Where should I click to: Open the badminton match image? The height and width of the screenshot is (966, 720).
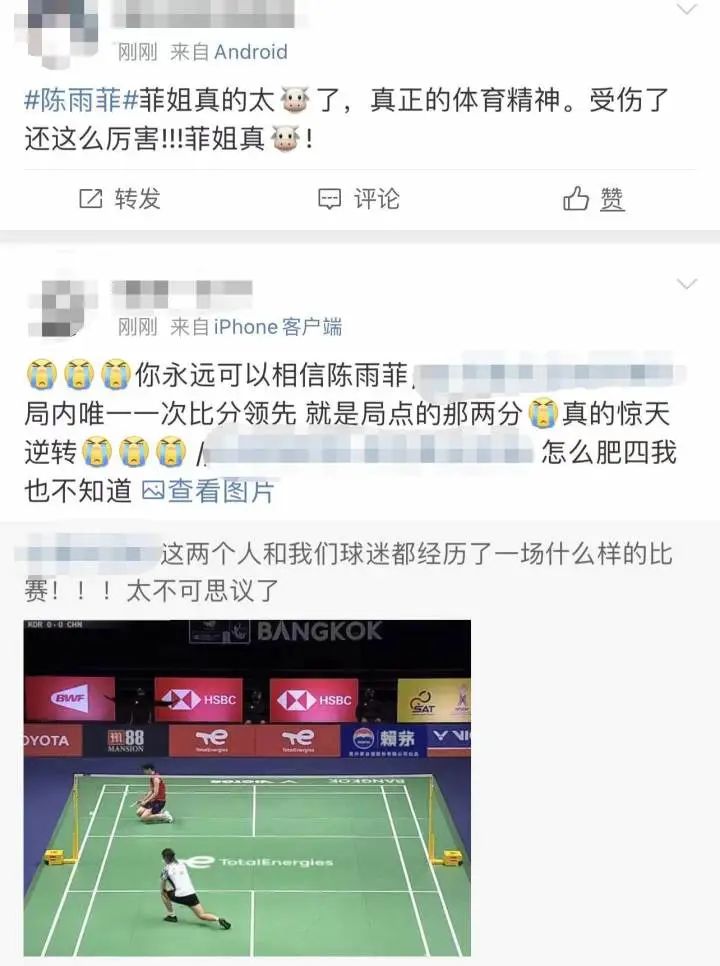[247, 787]
